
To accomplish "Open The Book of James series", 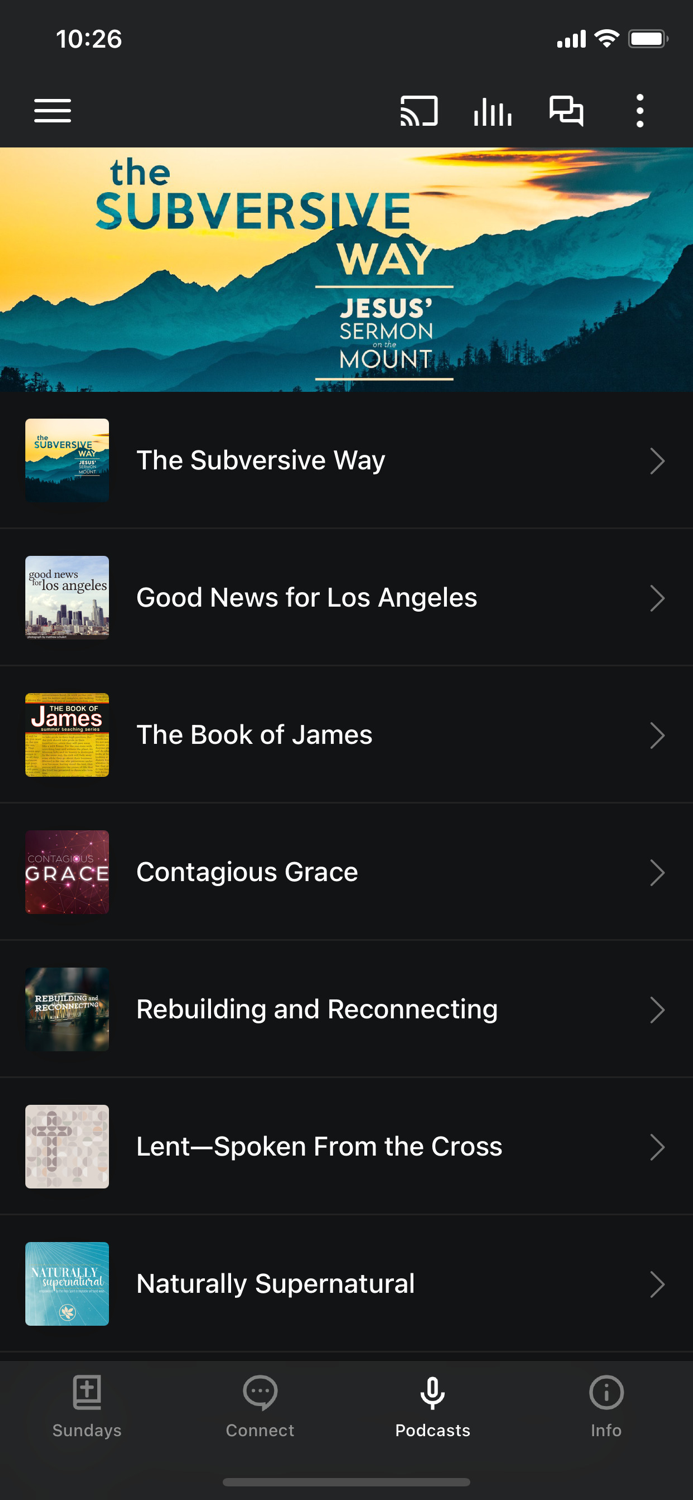I will point(346,735).
